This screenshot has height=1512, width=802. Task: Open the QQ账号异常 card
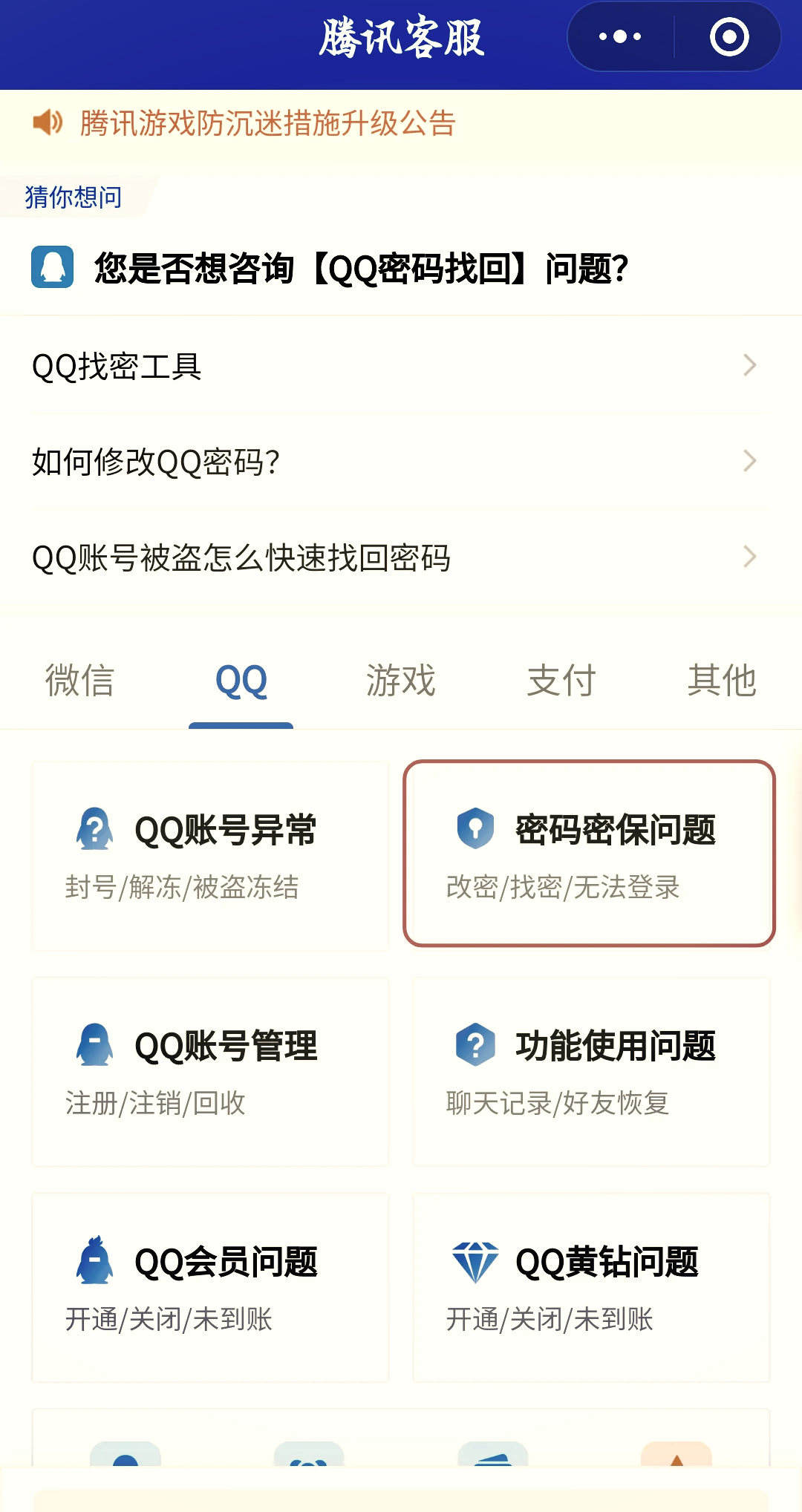click(x=210, y=855)
